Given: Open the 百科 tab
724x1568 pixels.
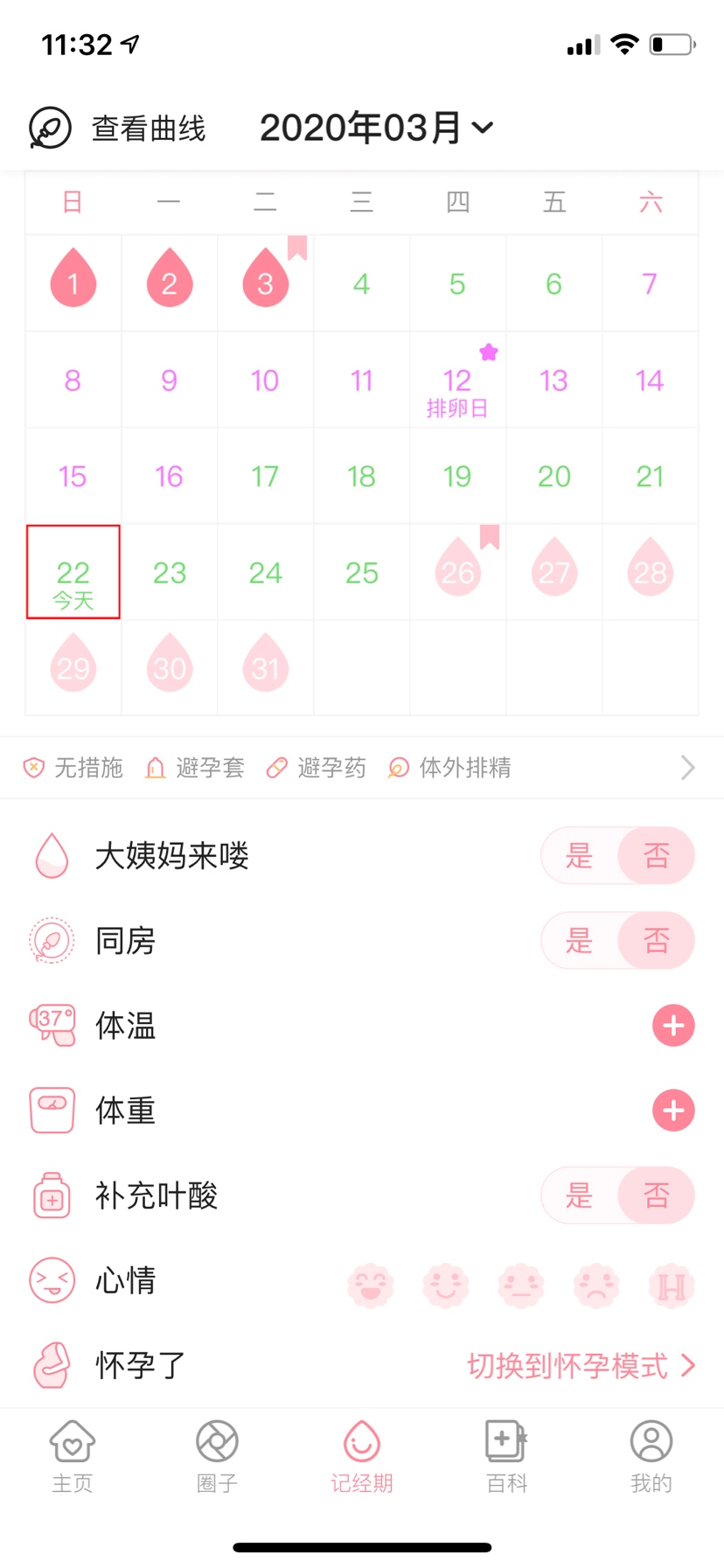Looking at the screenshot, I should [506, 1457].
